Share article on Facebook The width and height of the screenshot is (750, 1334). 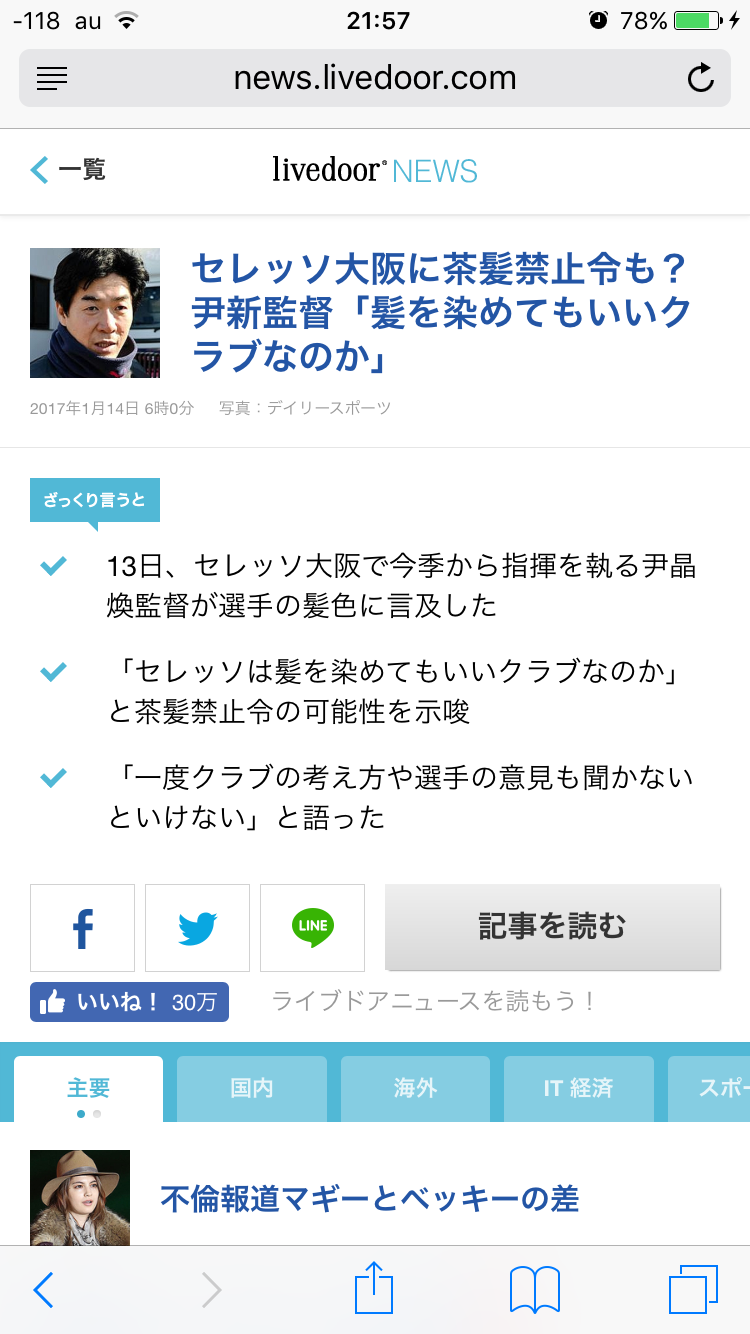(x=82, y=928)
